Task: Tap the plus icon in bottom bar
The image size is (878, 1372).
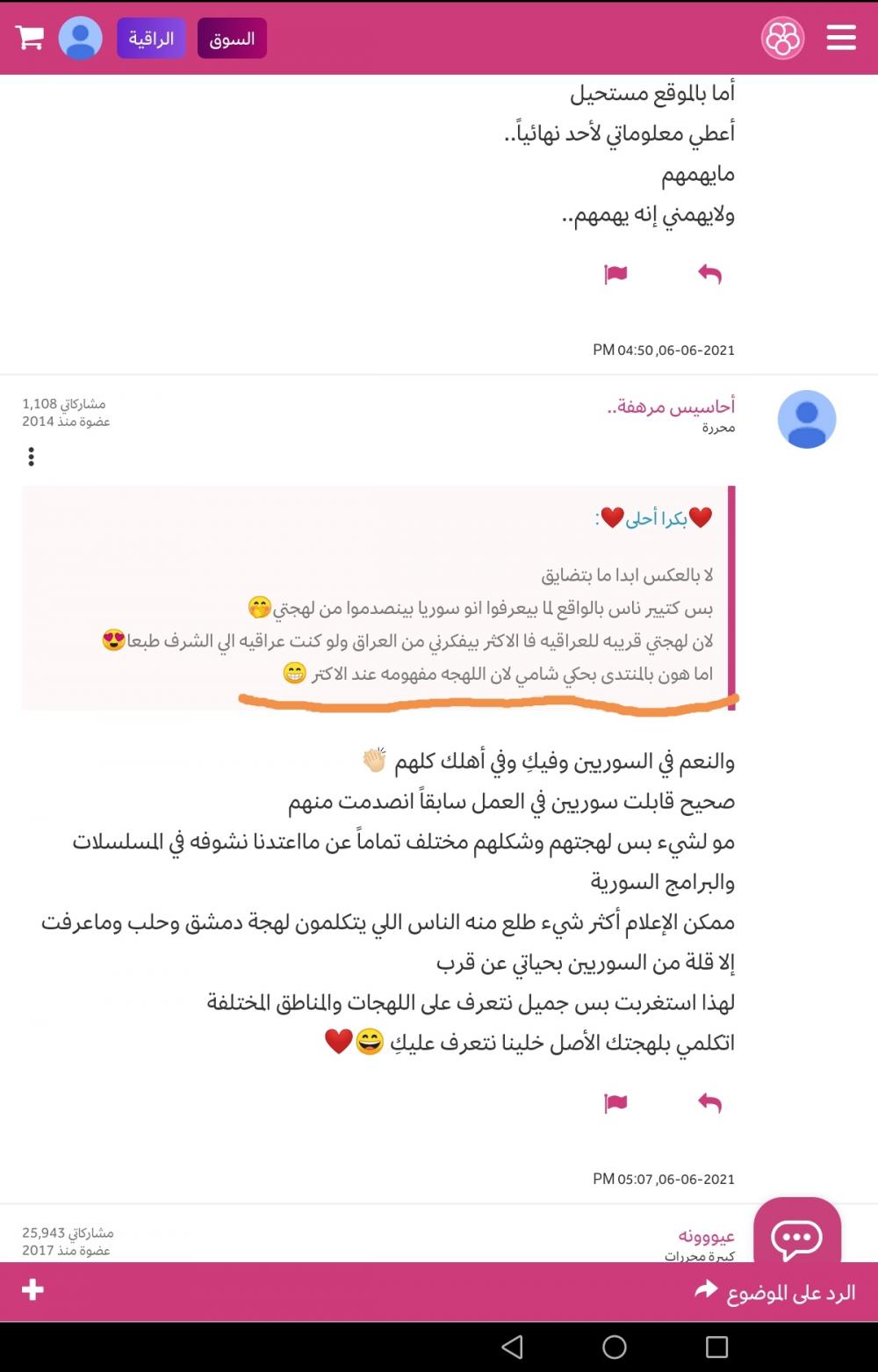Action: 32,1289
